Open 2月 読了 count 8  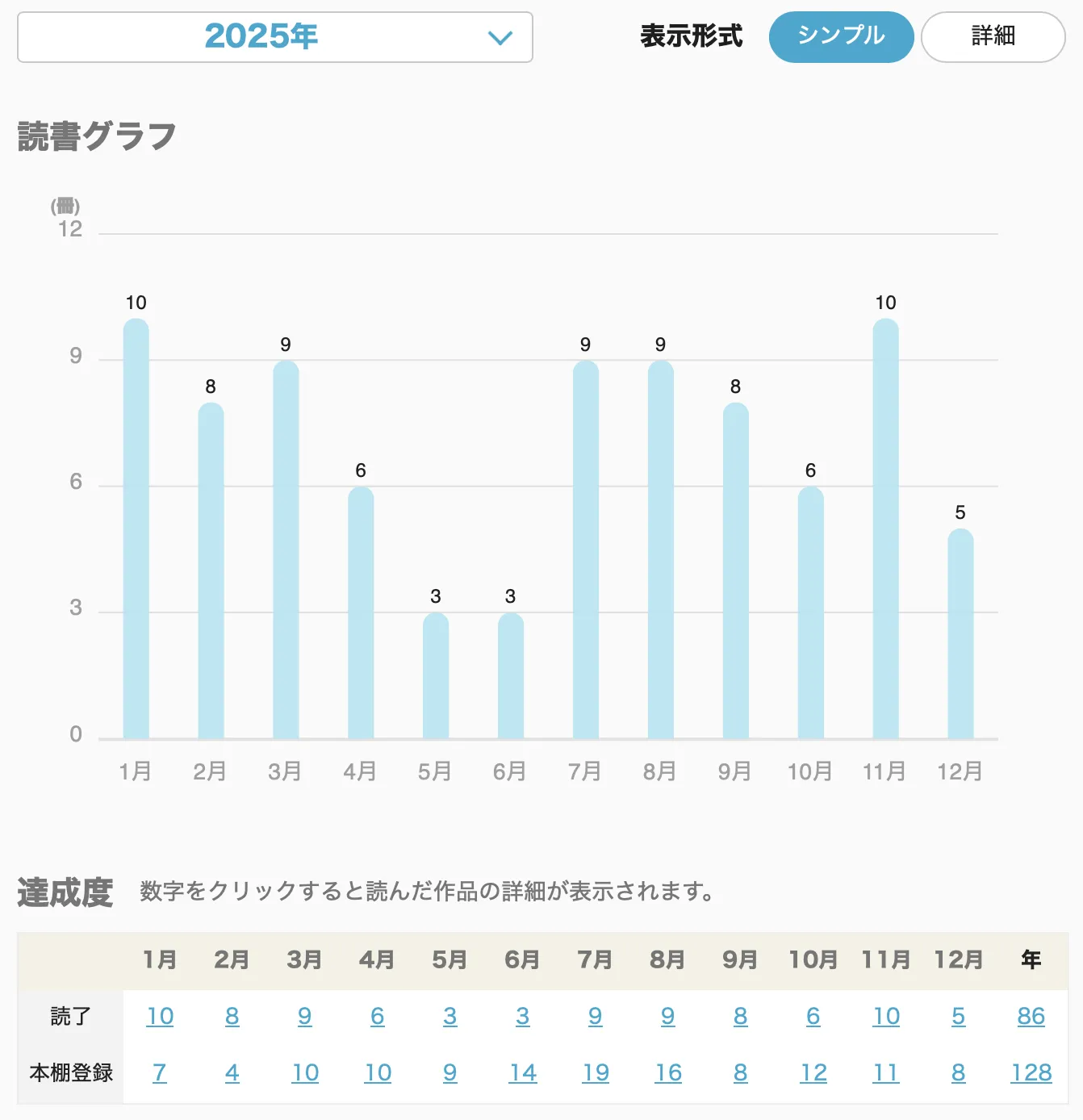coord(232,1016)
